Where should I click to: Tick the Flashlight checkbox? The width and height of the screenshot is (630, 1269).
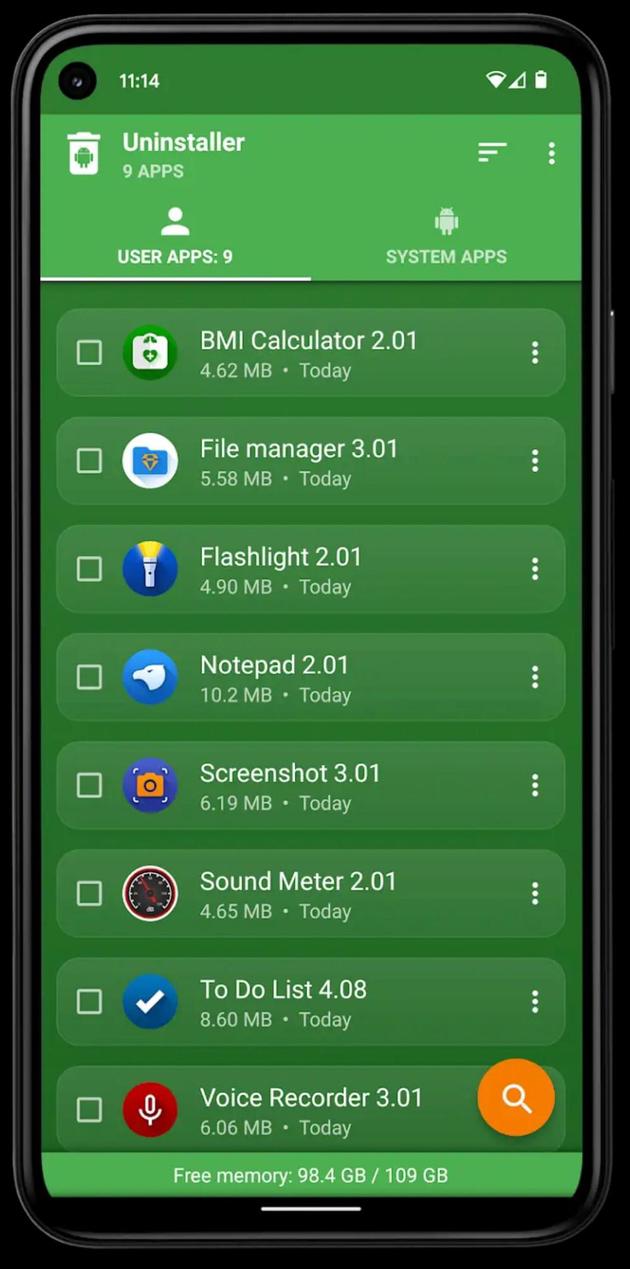(x=89, y=569)
